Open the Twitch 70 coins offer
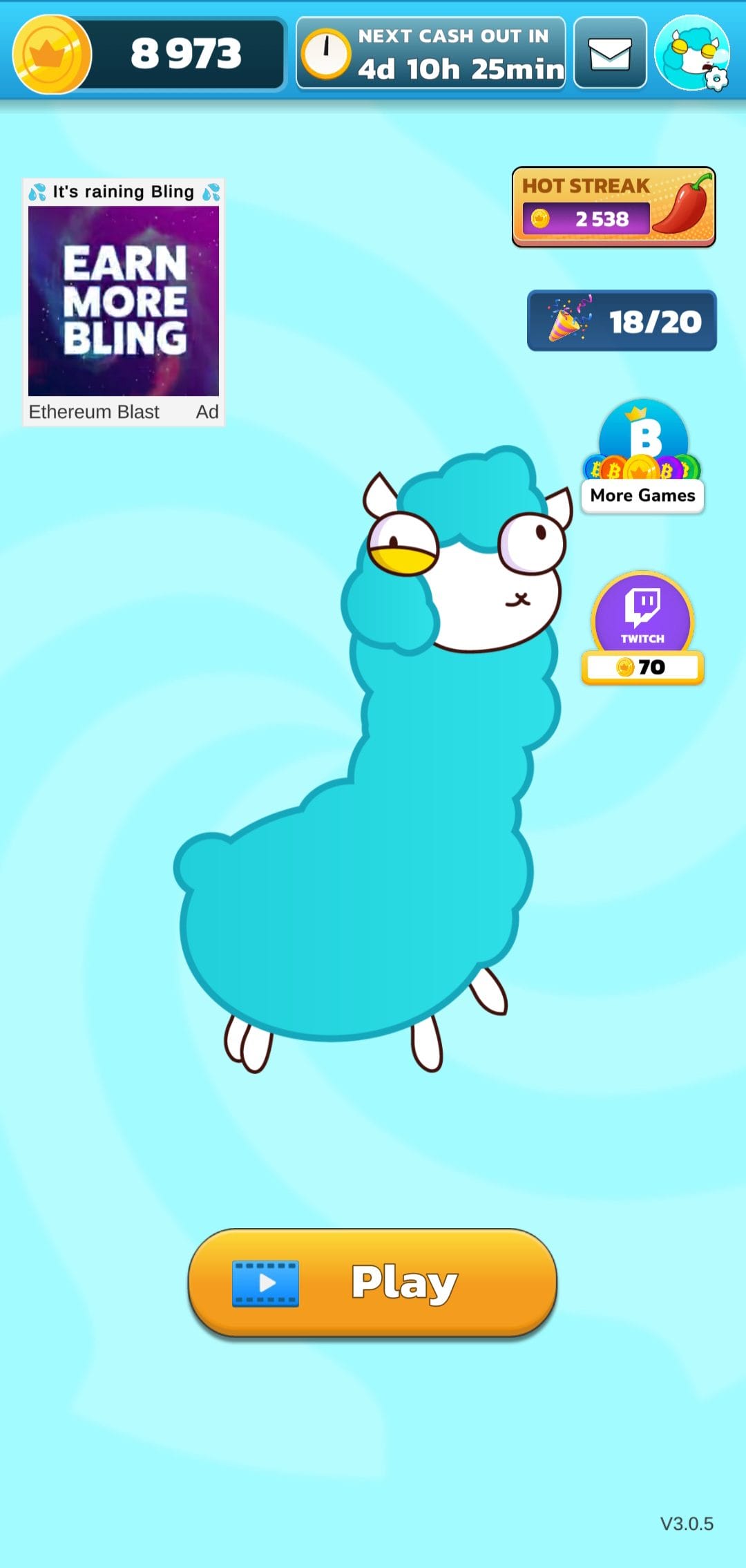This screenshot has width=746, height=1568. tap(642, 628)
